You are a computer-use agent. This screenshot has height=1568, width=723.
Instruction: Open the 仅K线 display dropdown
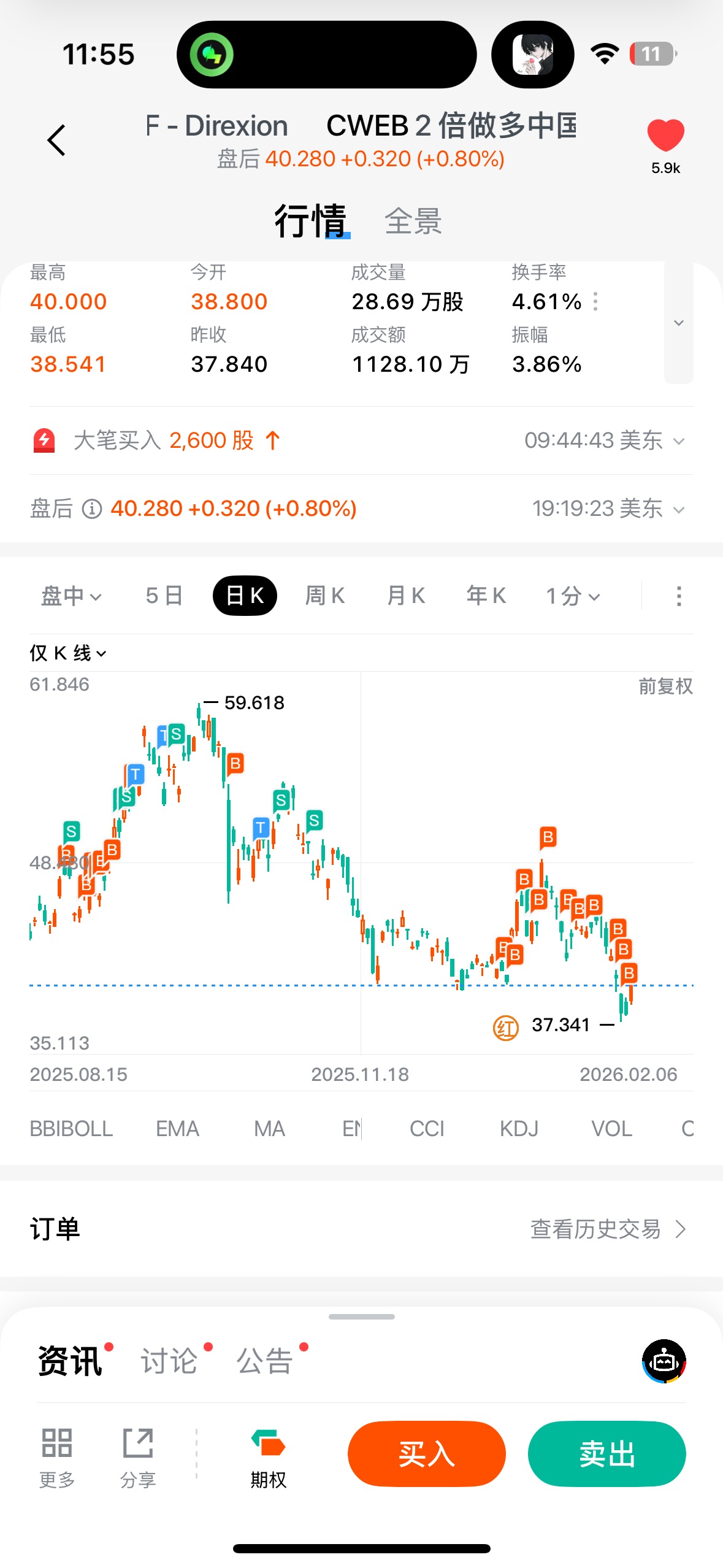[67, 653]
